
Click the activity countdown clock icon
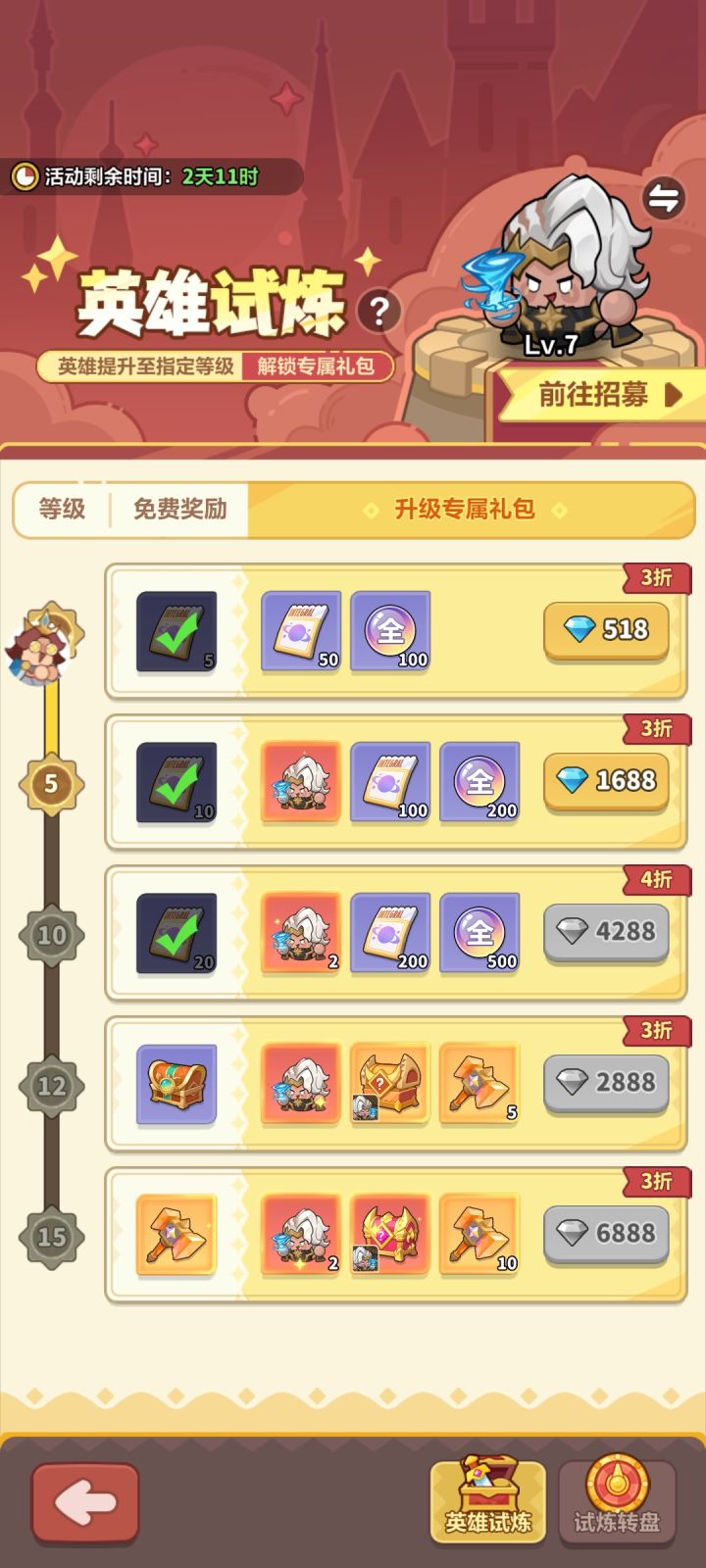point(26,176)
